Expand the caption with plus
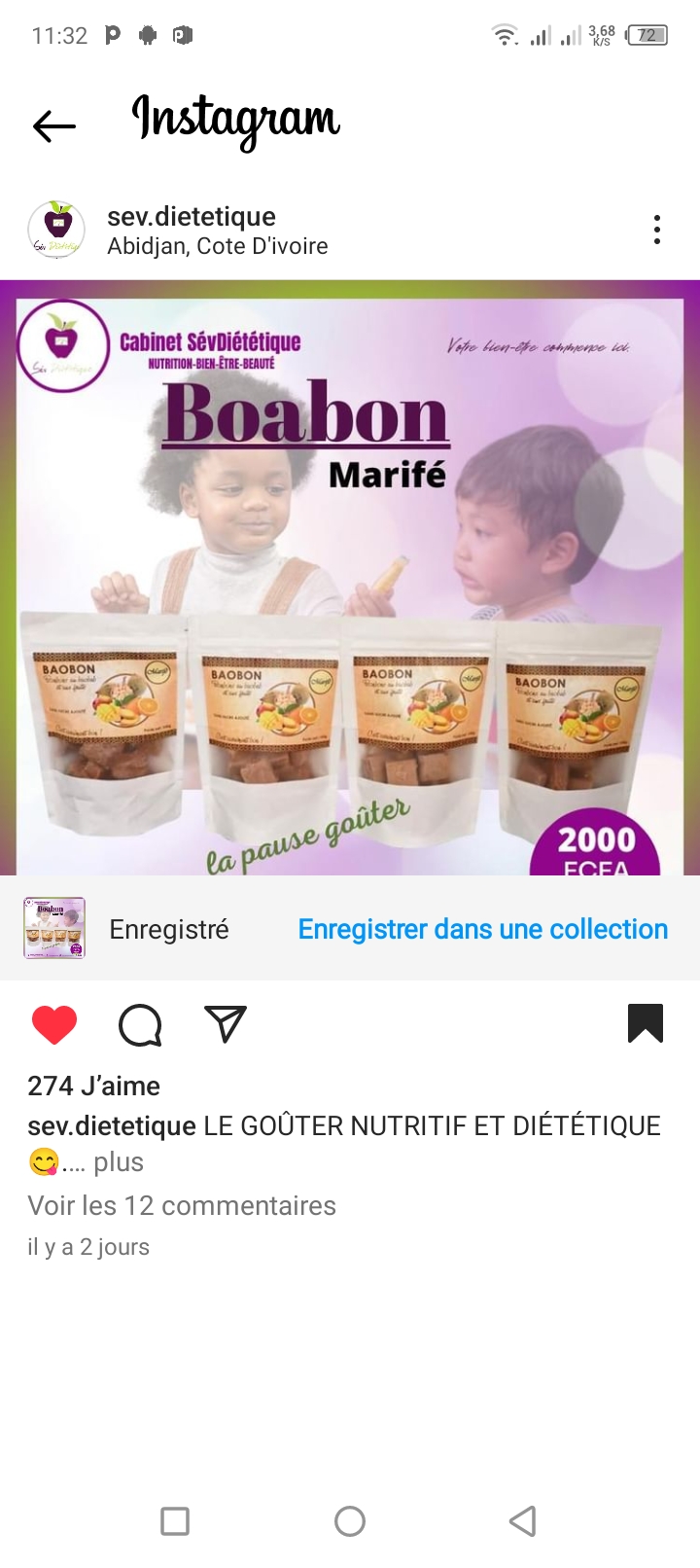This screenshot has width=700, height=1568. click(119, 1162)
